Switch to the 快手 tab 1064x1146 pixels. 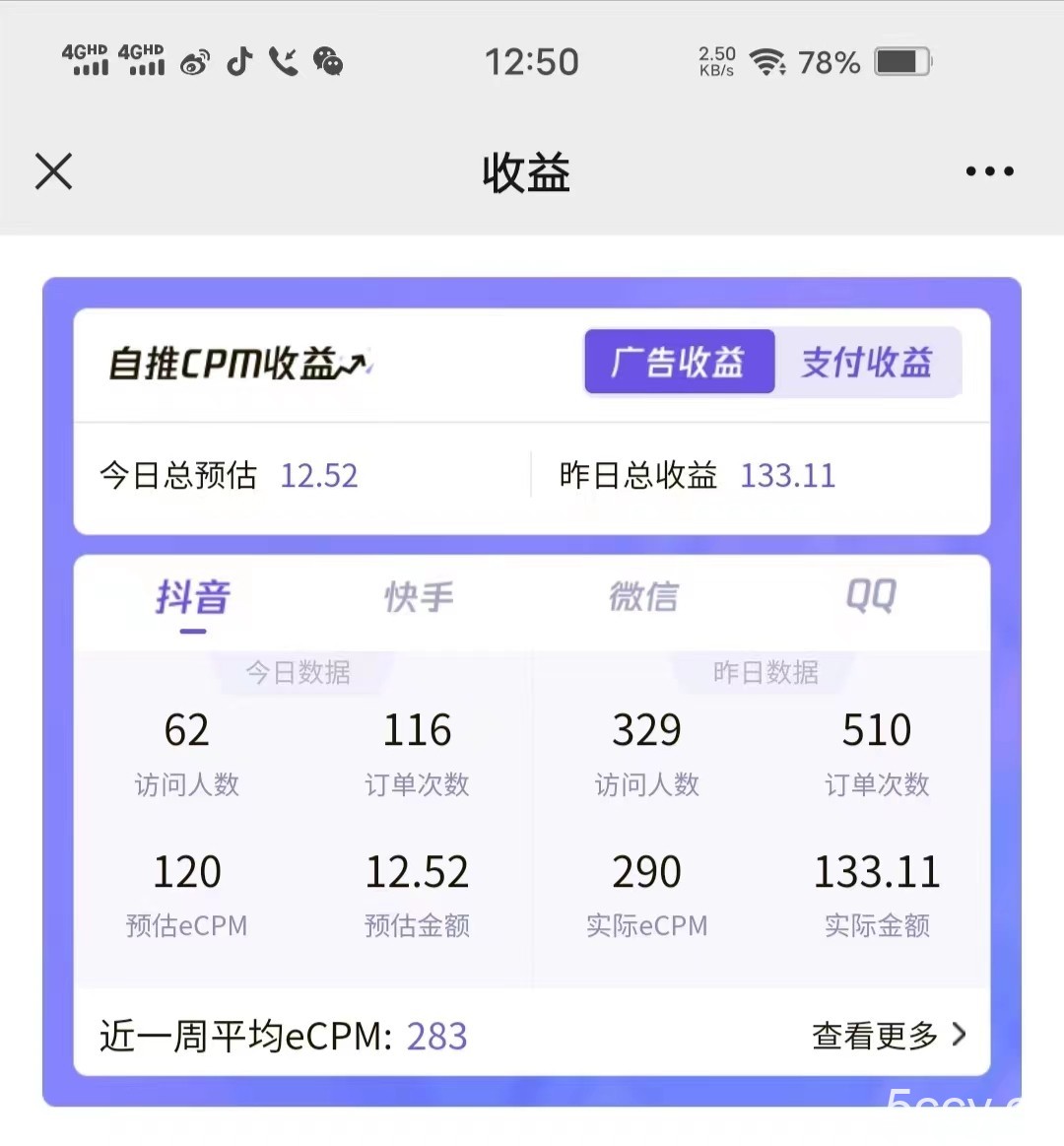click(x=417, y=596)
